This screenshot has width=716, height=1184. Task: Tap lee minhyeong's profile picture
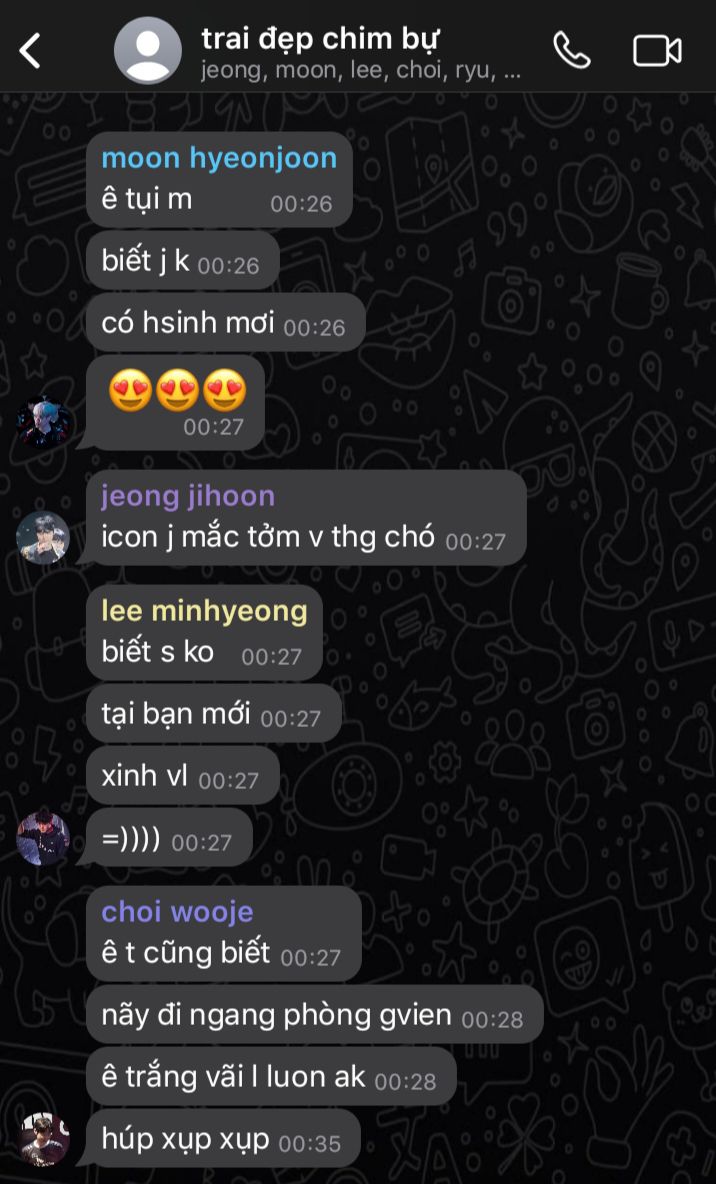tap(43, 838)
